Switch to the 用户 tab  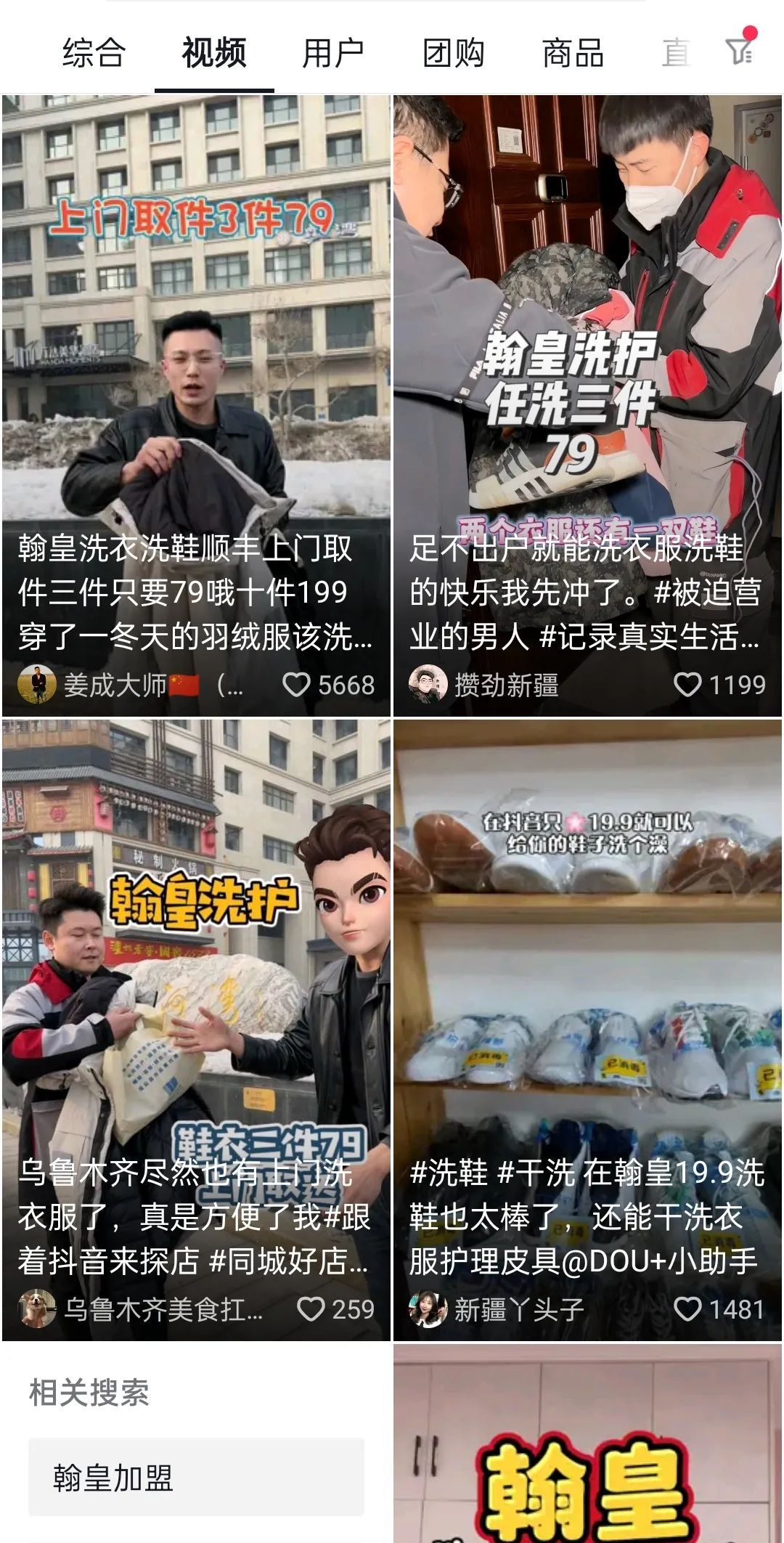(333, 53)
